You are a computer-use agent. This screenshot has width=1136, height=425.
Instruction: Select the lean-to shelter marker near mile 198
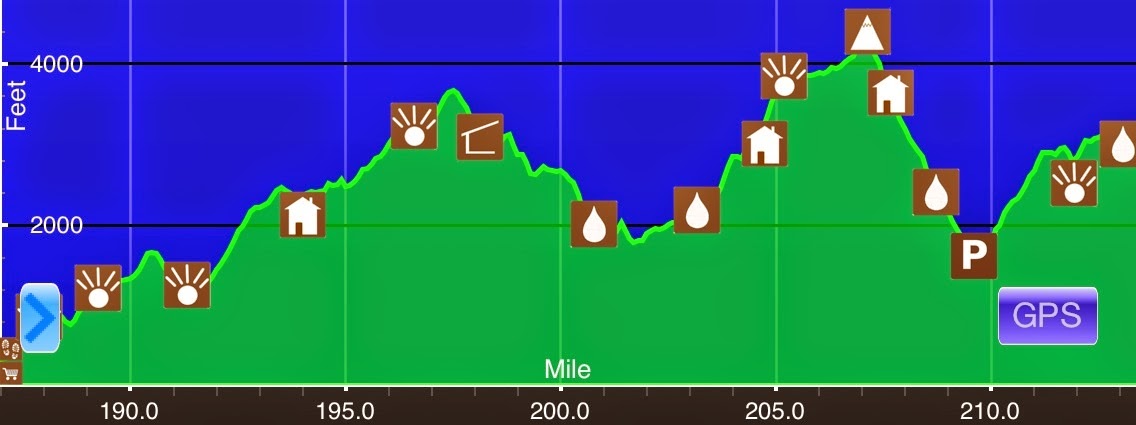[480, 138]
